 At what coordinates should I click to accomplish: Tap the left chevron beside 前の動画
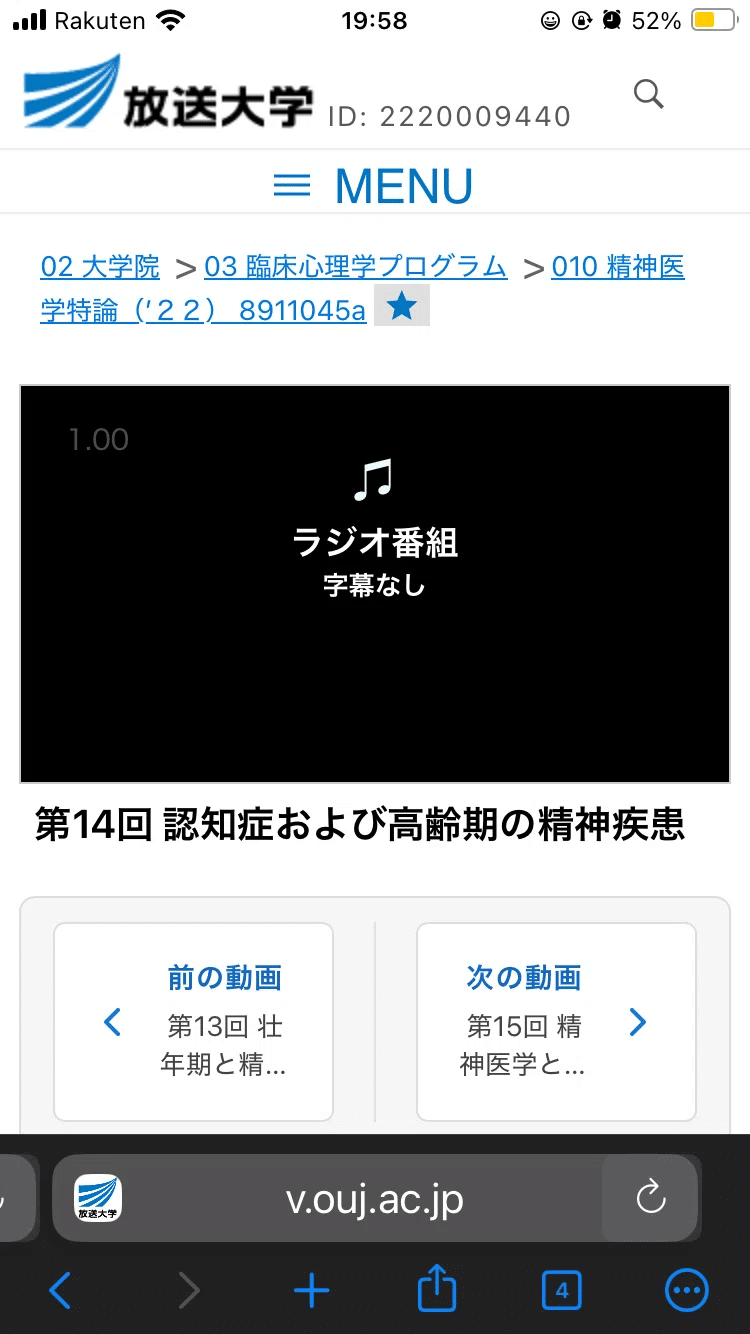[111, 1022]
